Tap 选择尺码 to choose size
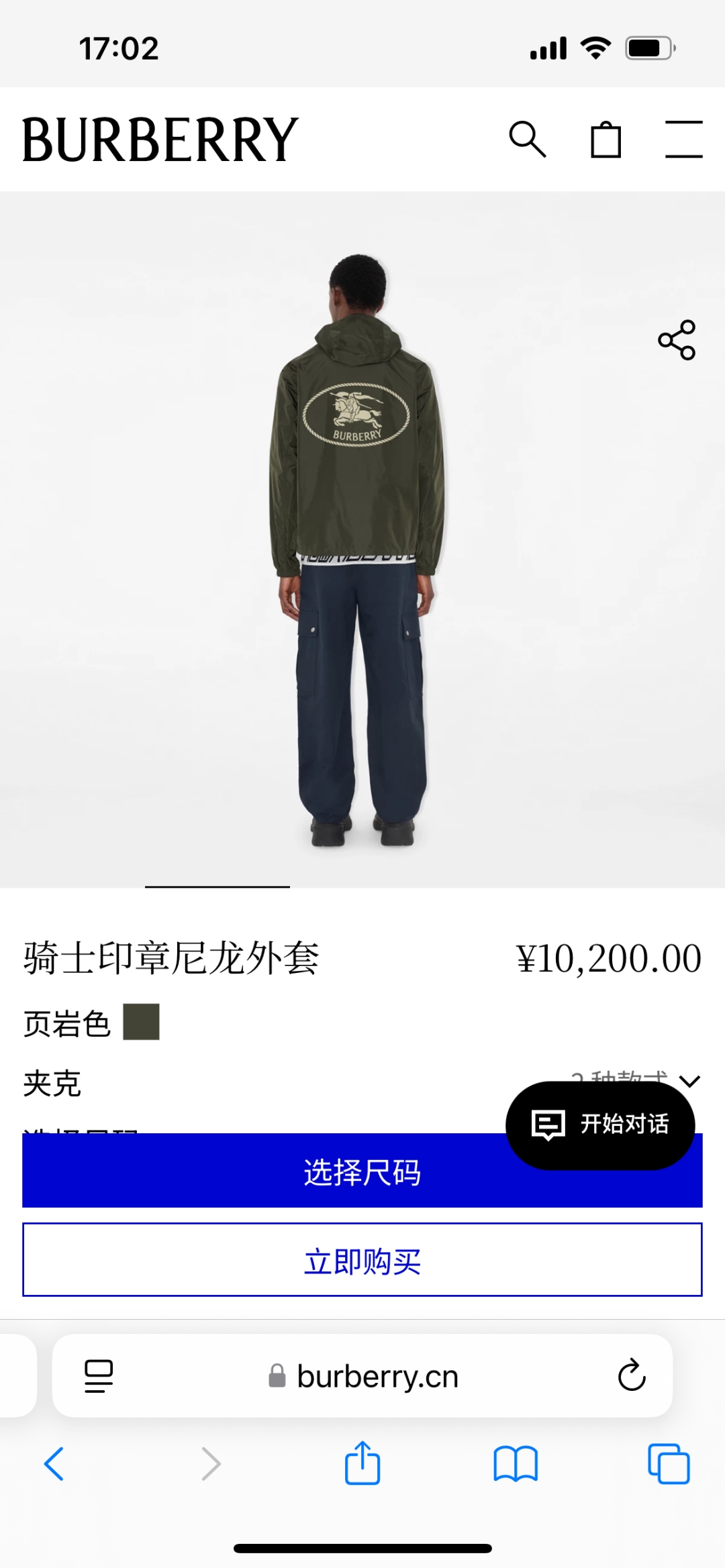725x1568 pixels. pos(269,1172)
